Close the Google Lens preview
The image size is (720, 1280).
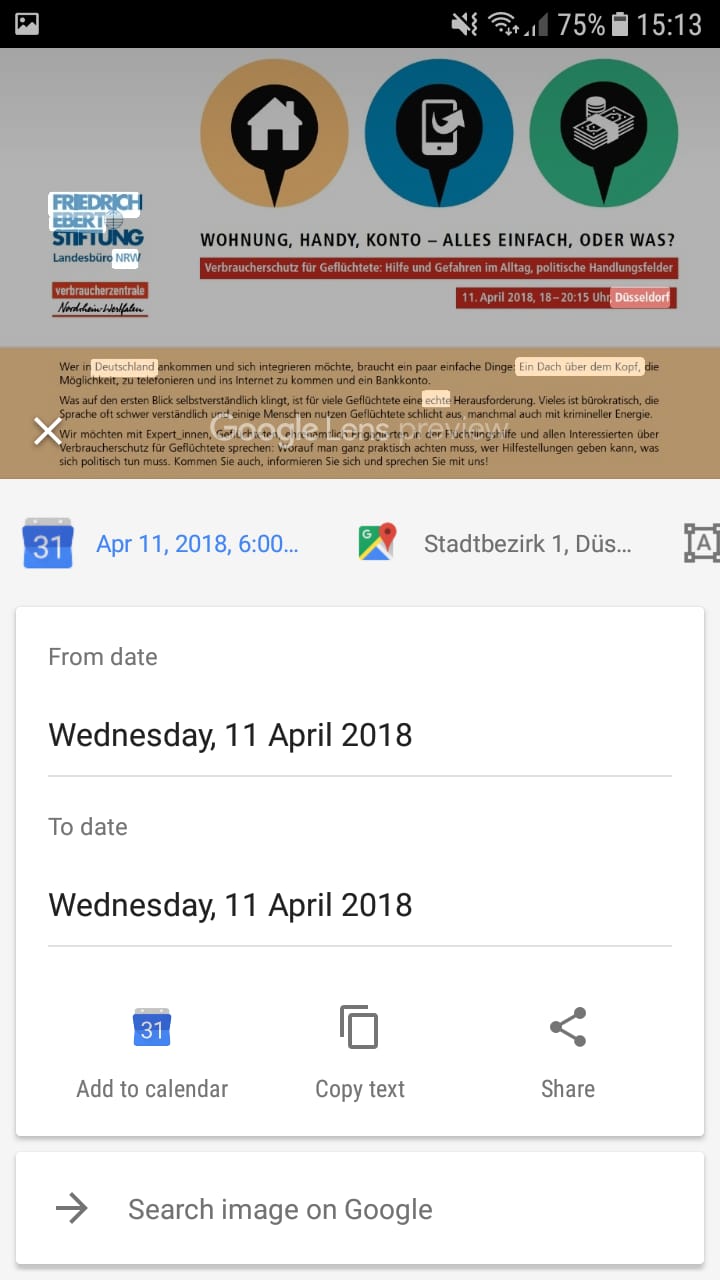click(47, 431)
